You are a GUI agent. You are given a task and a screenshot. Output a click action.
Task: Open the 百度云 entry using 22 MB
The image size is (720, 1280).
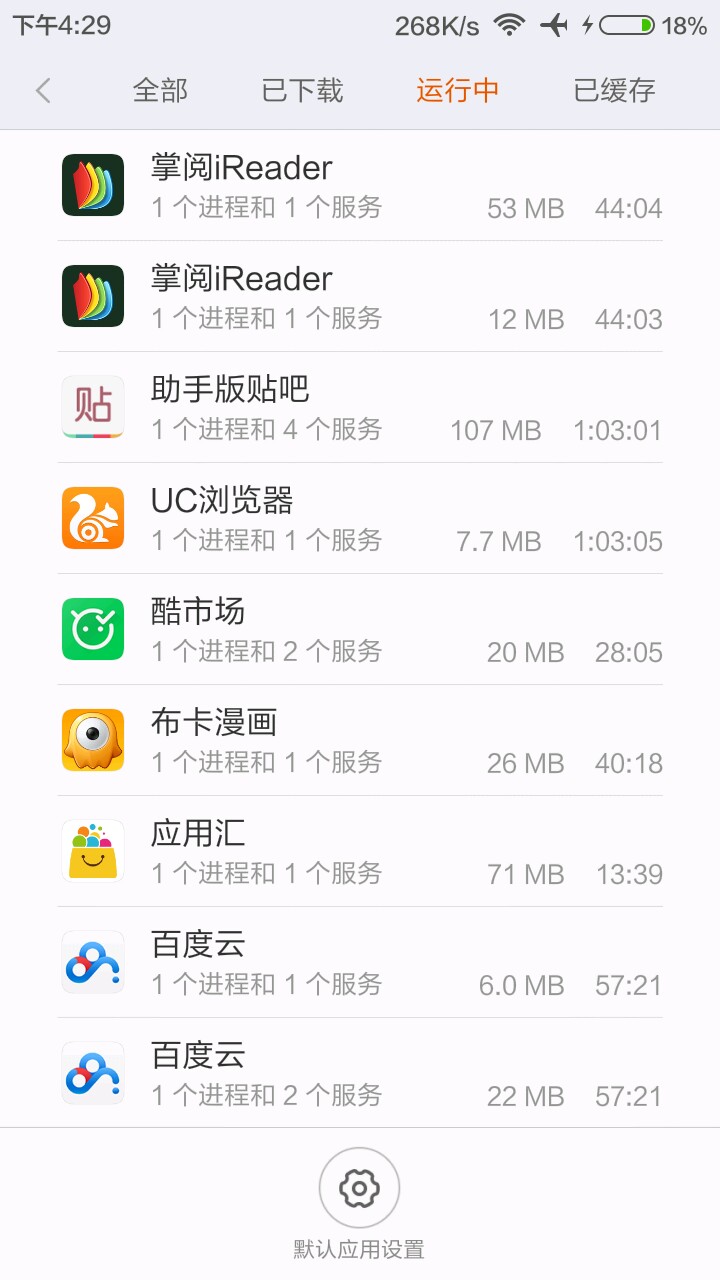pyautogui.click(x=360, y=1074)
